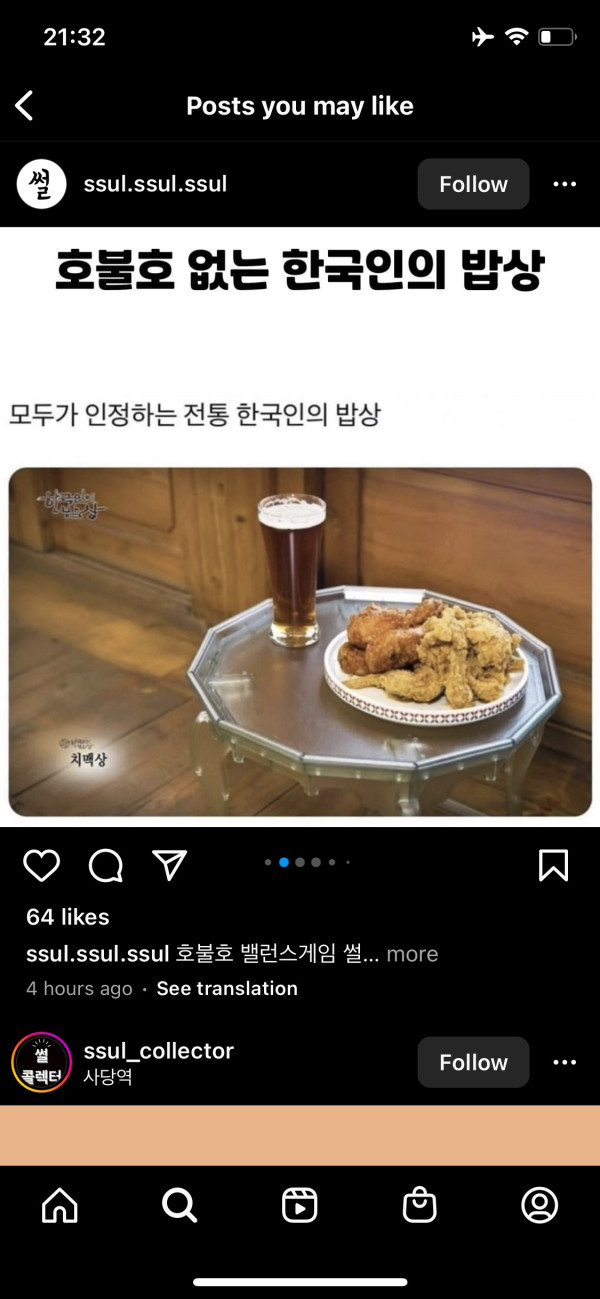600x1299 pixels.
Task: Follow the ssul.ssul.ssul account
Action: (x=473, y=184)
